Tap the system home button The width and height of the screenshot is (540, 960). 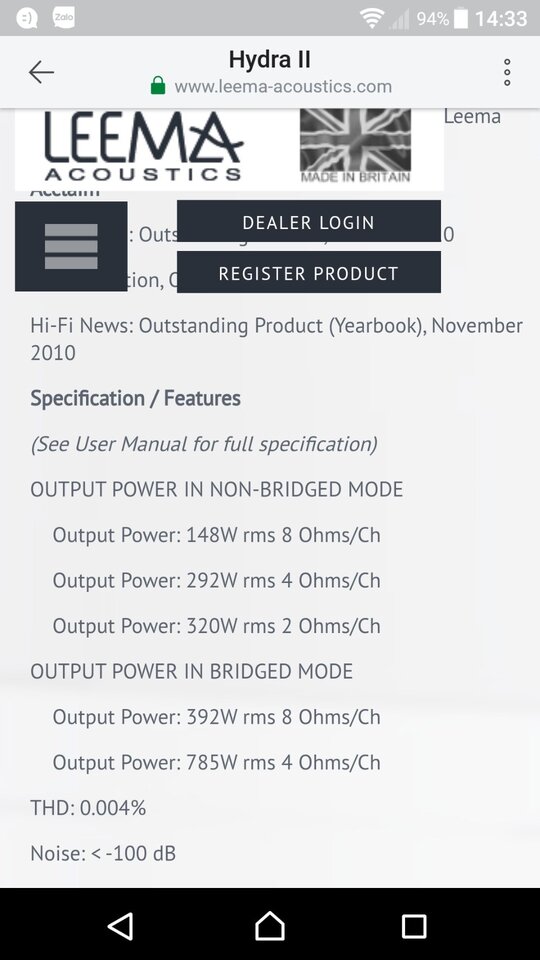(270, 926)
